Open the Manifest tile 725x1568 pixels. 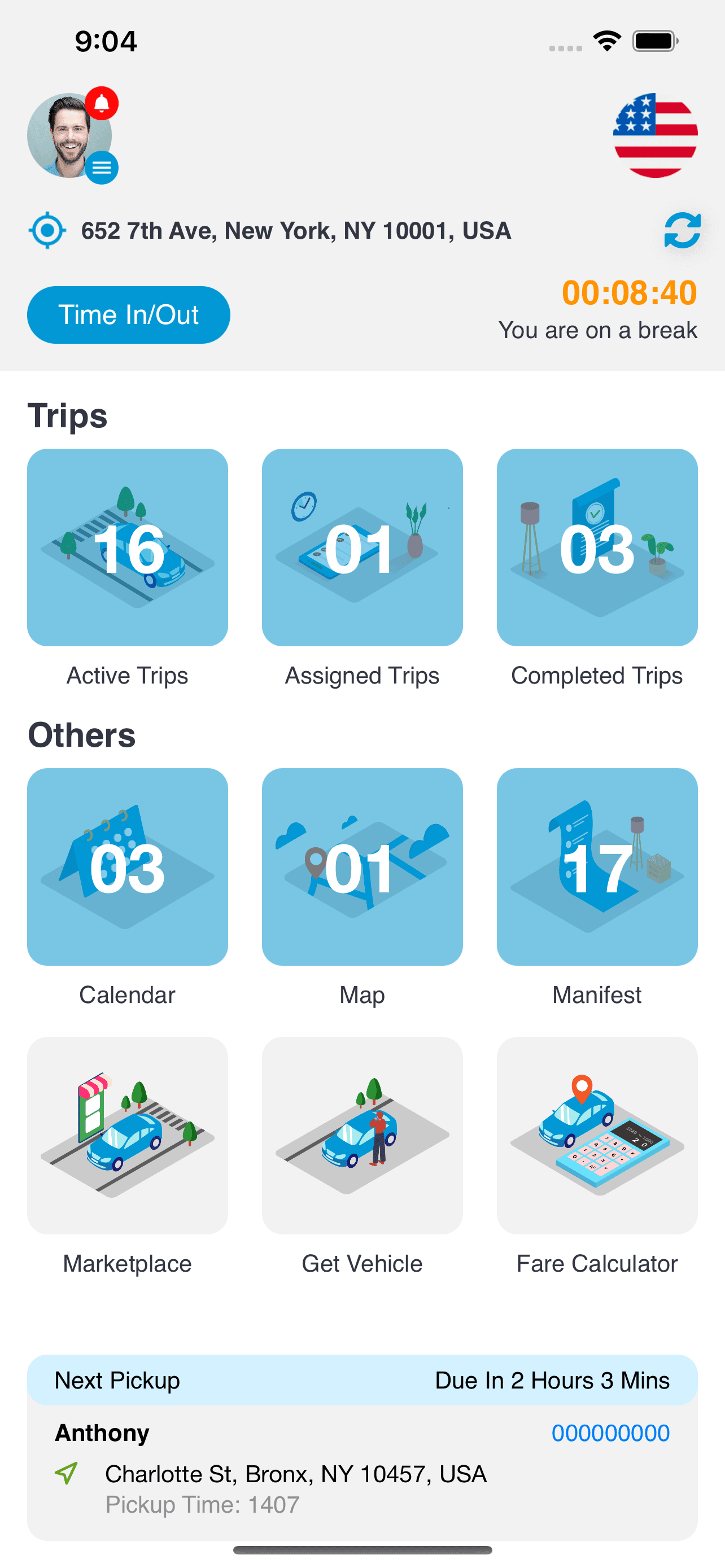(597, 867)
